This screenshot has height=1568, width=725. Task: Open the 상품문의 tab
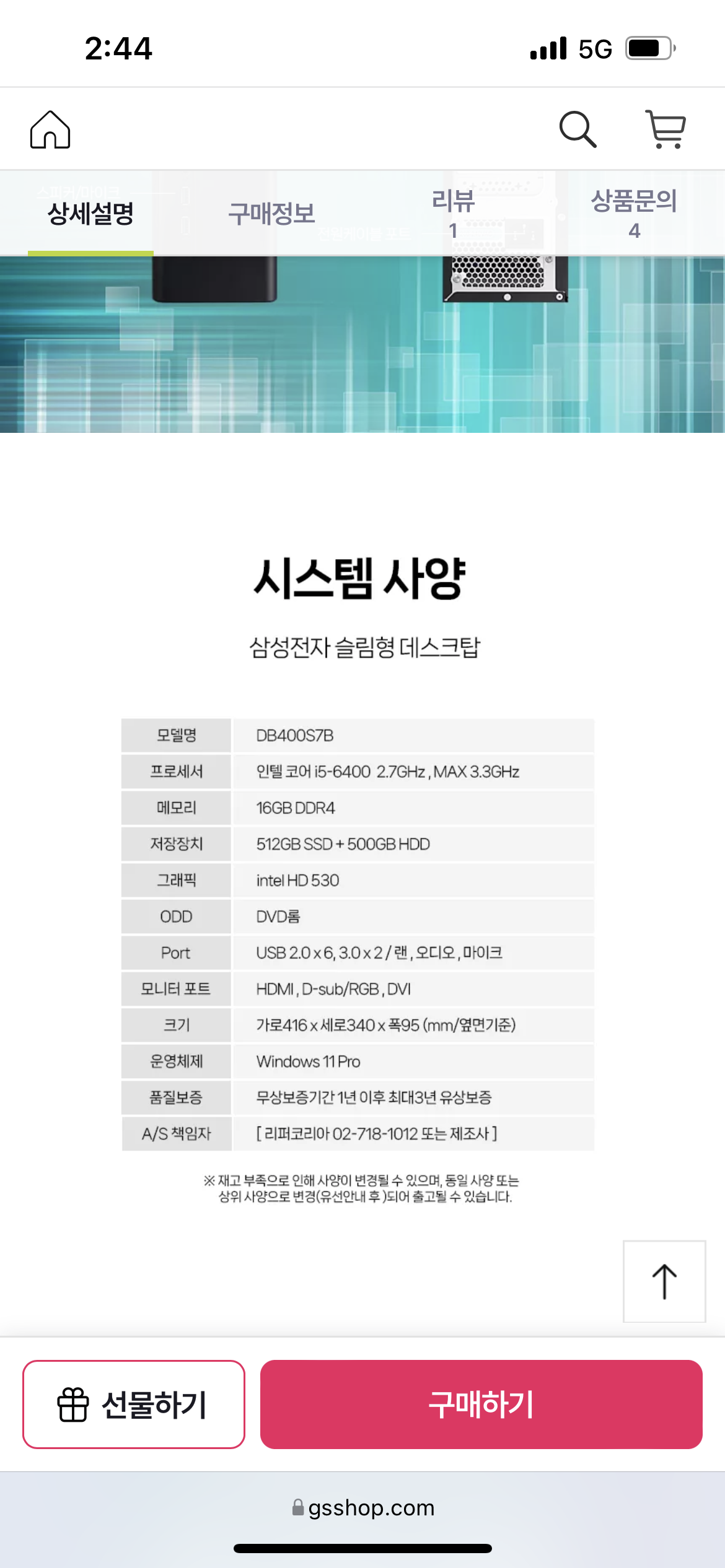634,214
